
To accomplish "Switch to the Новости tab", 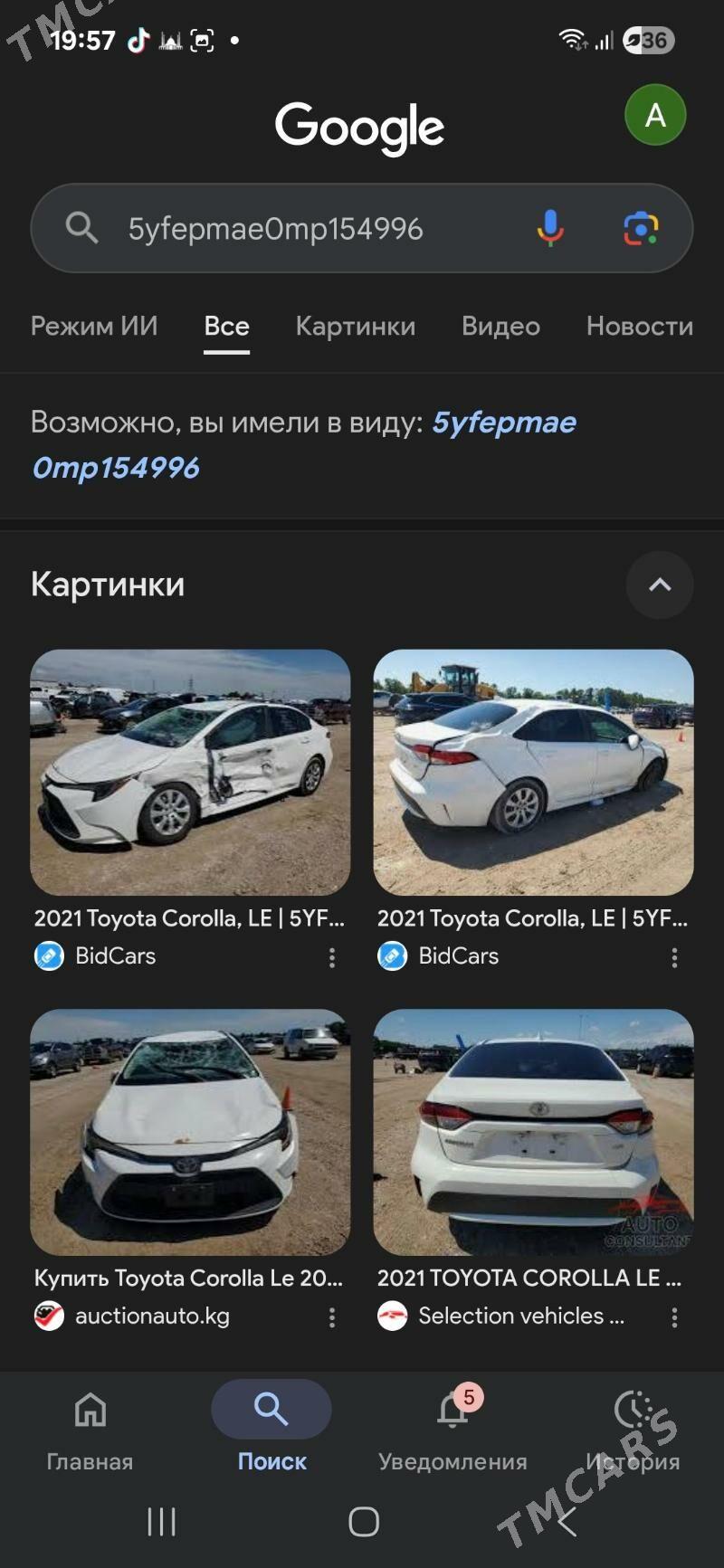I will tap(639, 326).
